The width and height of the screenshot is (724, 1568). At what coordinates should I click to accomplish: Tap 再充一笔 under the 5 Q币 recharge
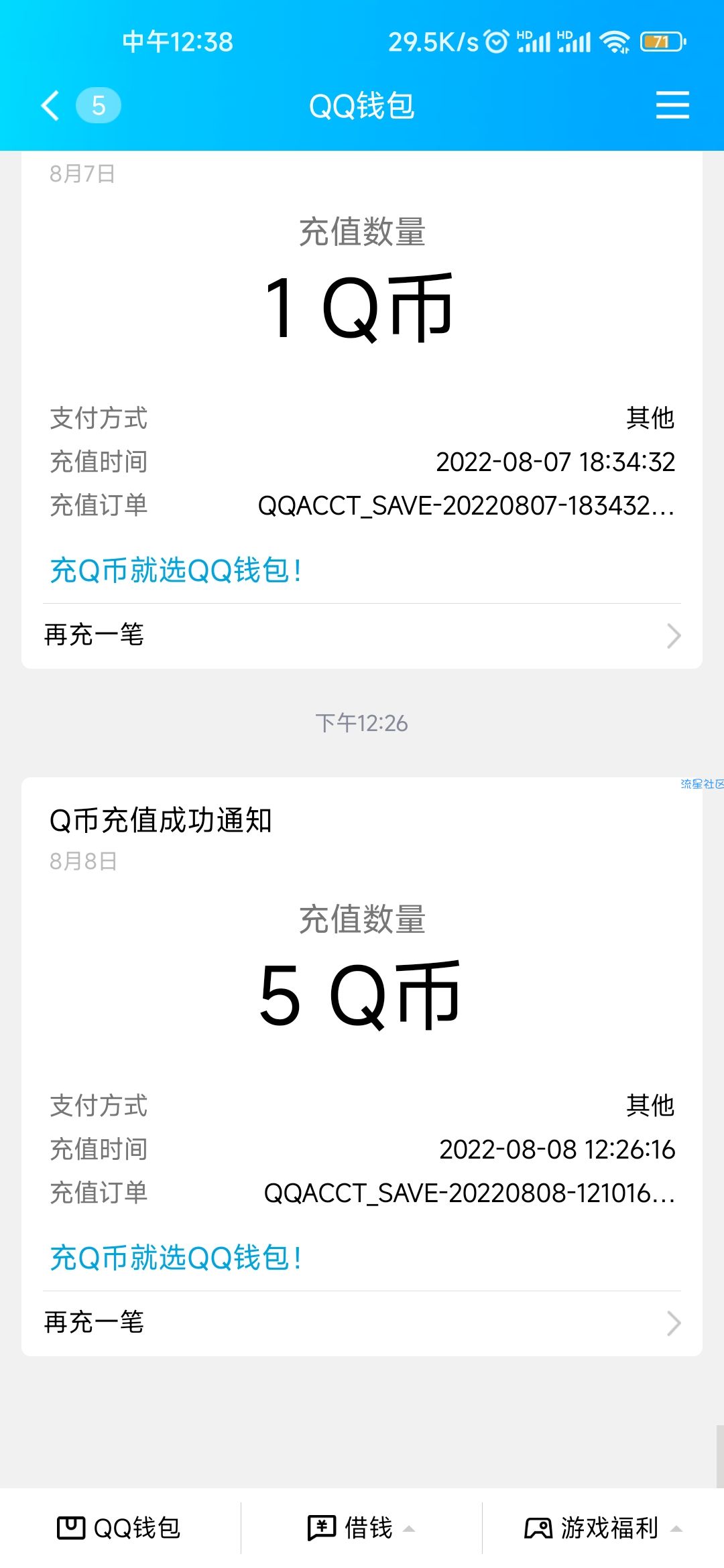tap(362, 1323)
